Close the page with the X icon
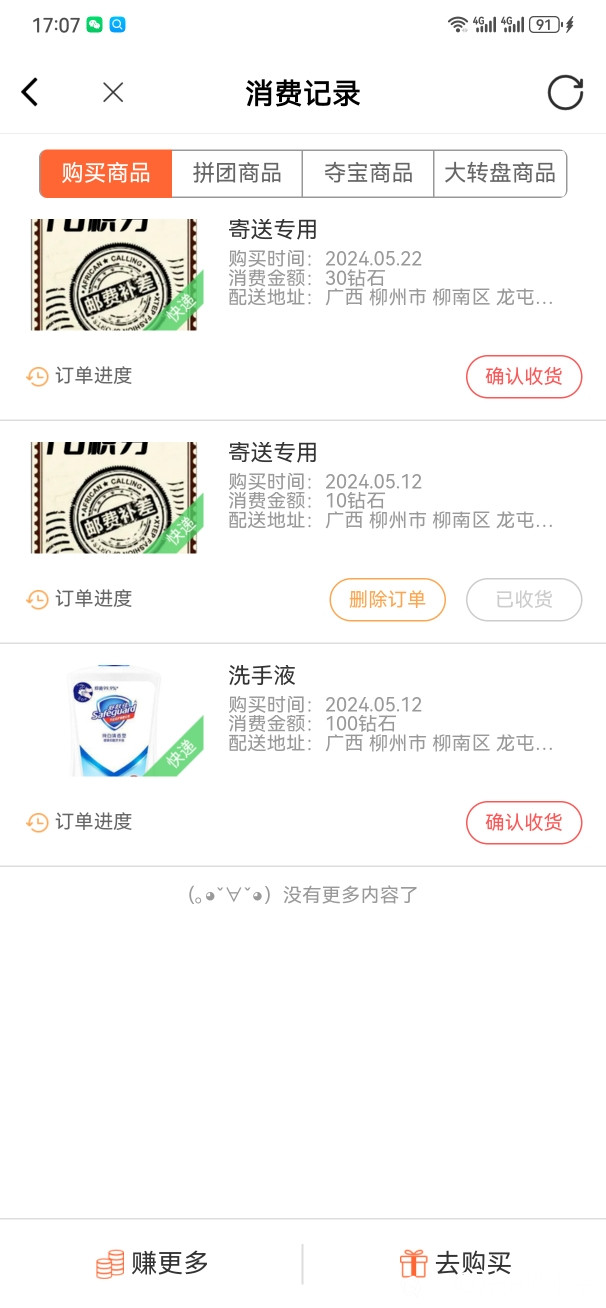 [113, 93]
